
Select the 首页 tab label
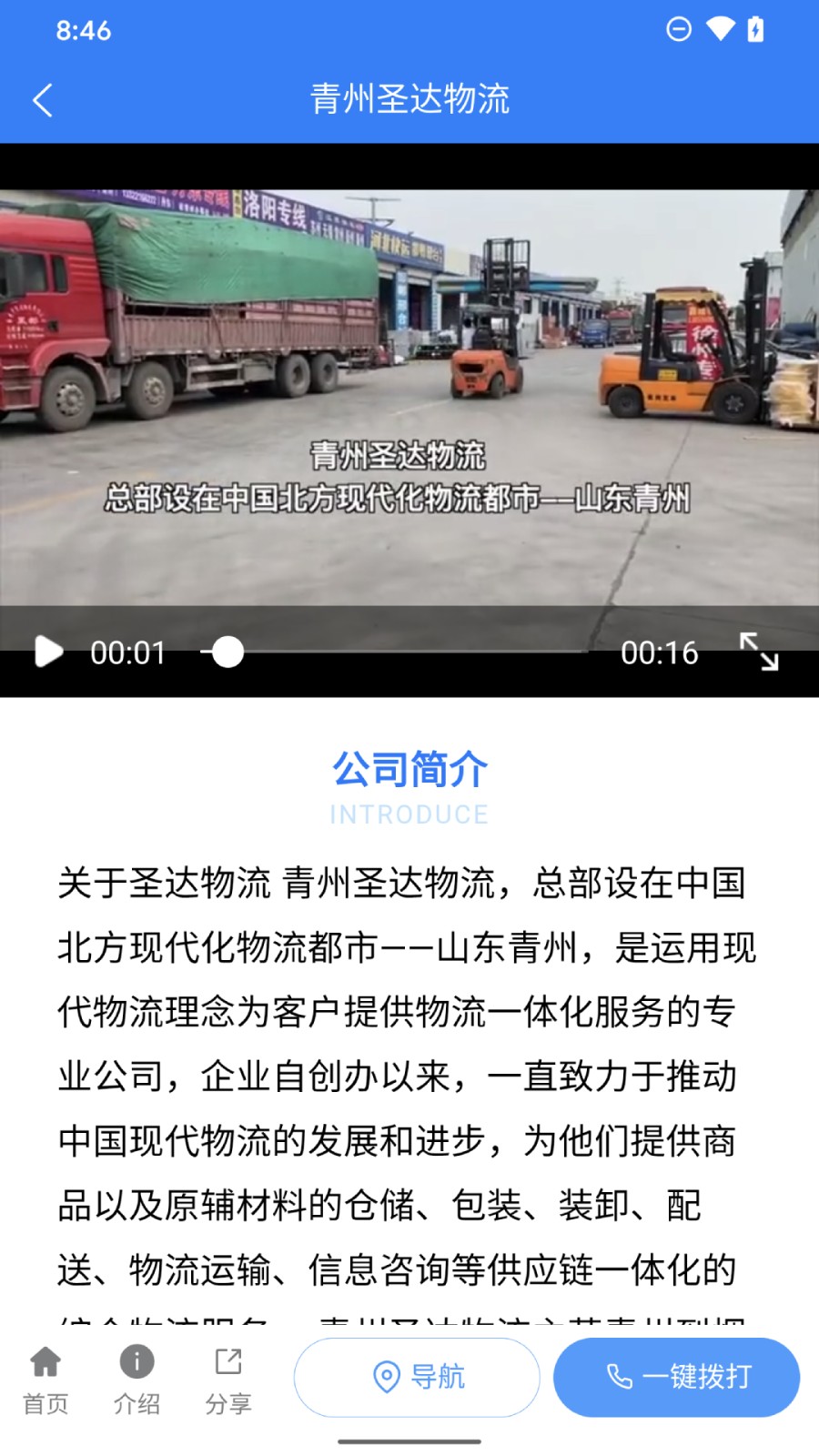[45, 1405]
